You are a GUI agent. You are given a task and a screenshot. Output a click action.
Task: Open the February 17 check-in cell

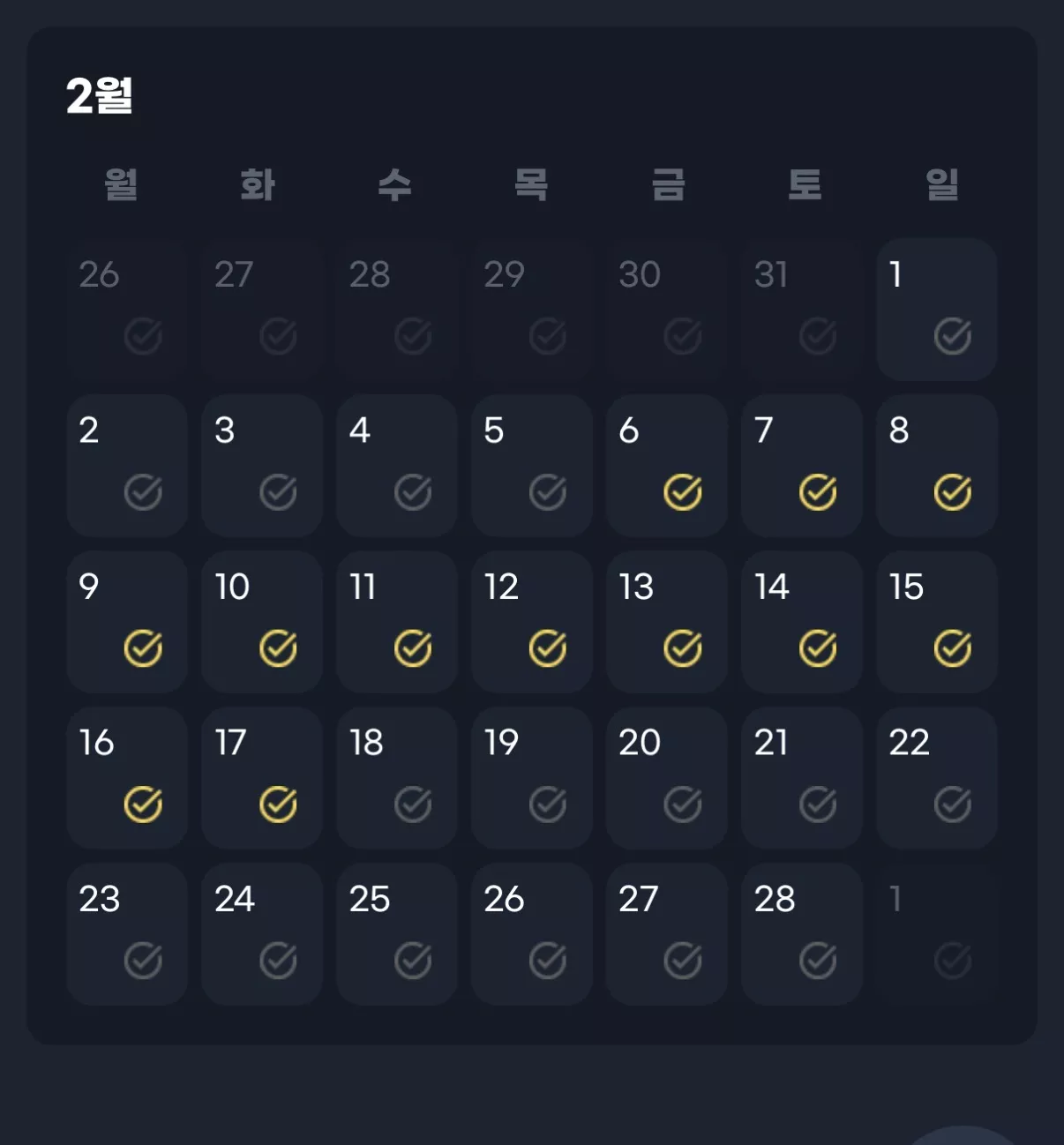[262, 778]
